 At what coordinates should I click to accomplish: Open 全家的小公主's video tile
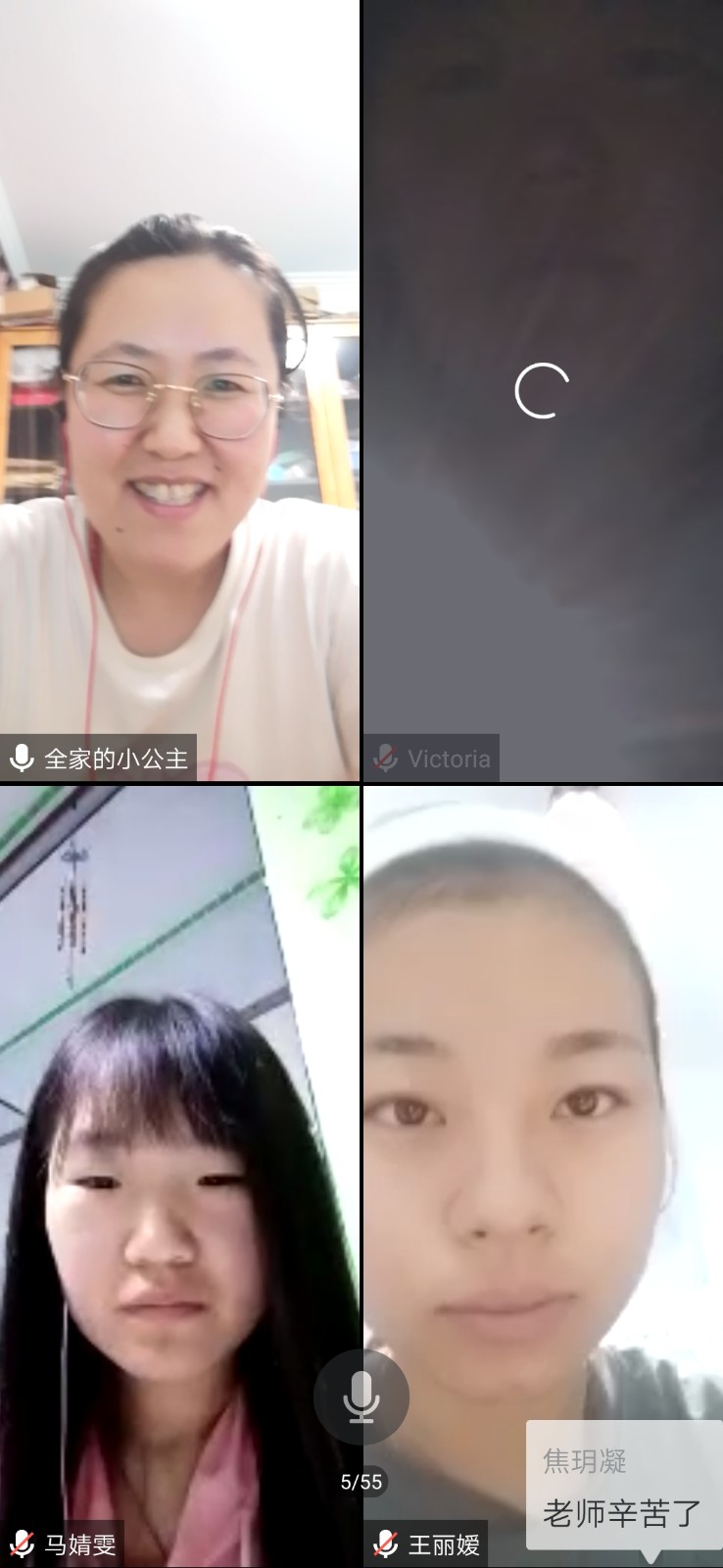point(179,392)
